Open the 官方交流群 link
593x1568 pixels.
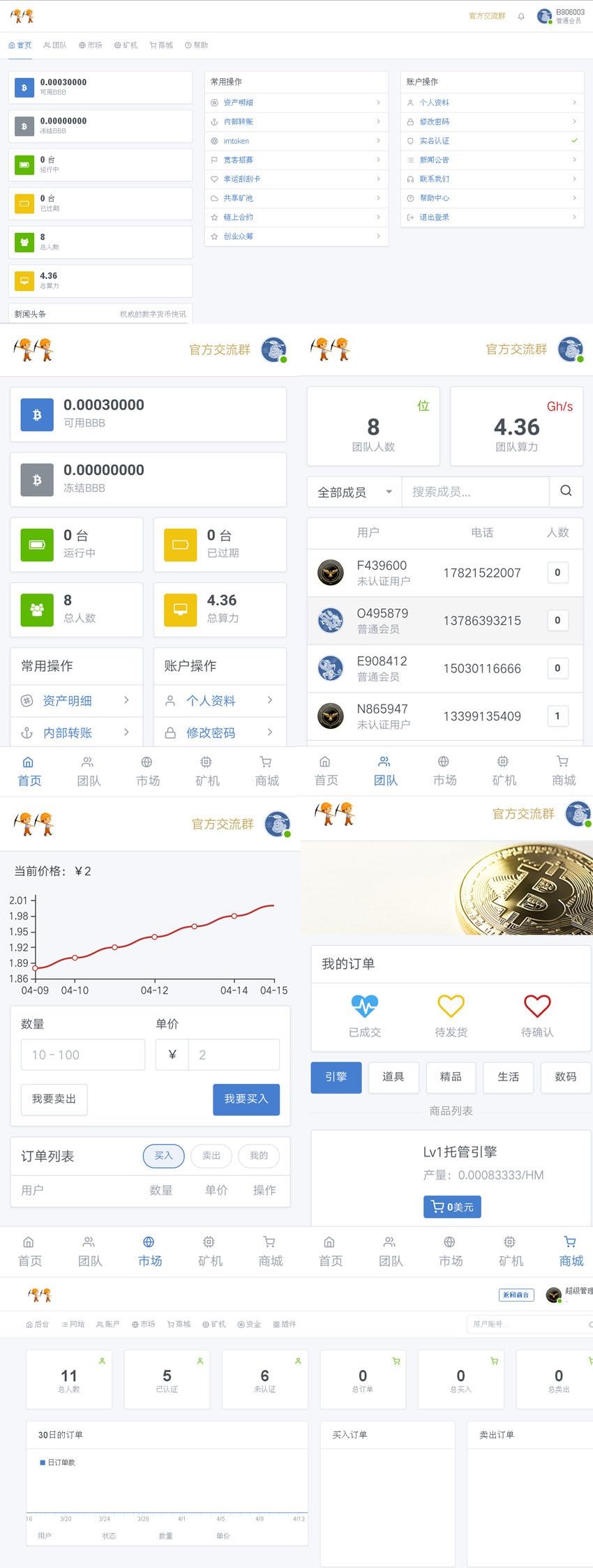pyautogui.click(x=487, y=15)
